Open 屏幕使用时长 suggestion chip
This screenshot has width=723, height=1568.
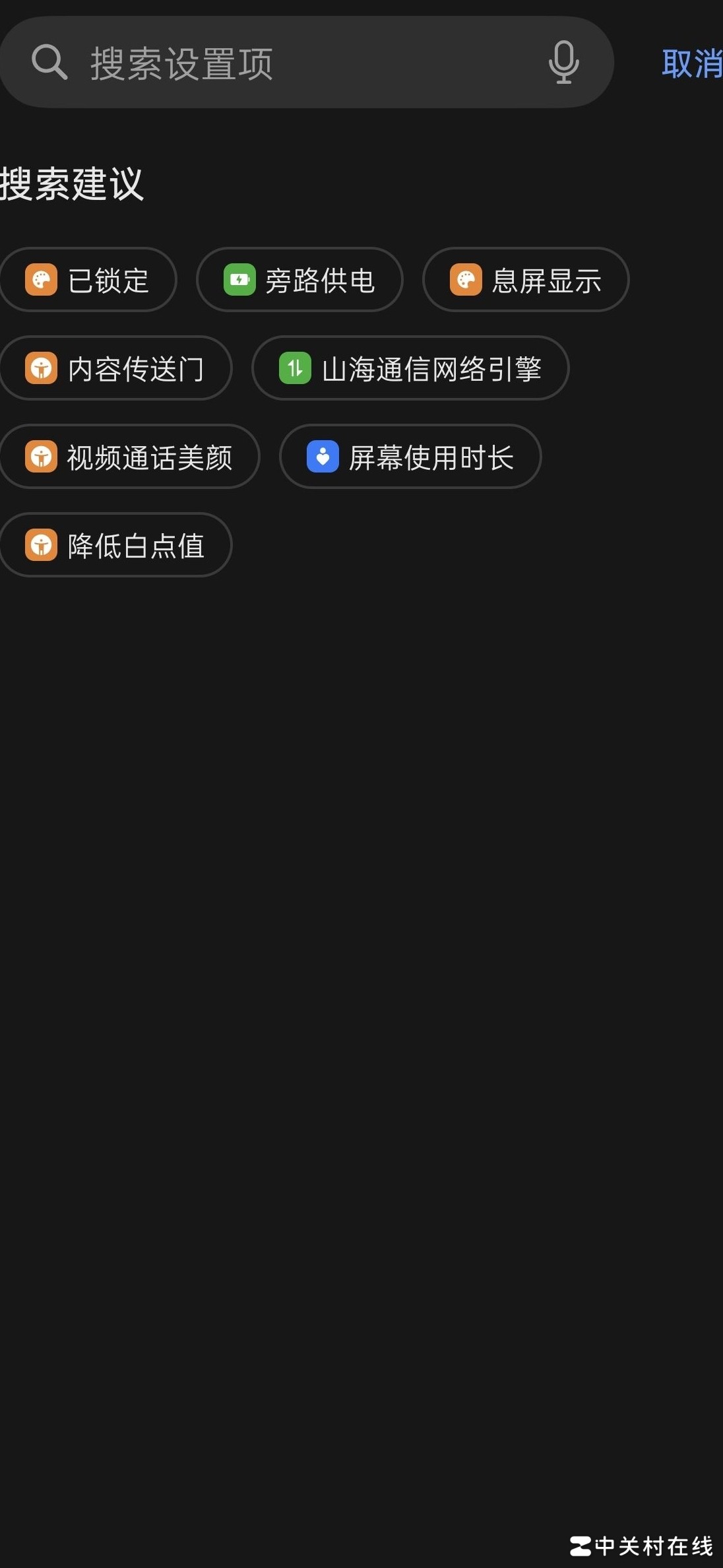[410, 457]
